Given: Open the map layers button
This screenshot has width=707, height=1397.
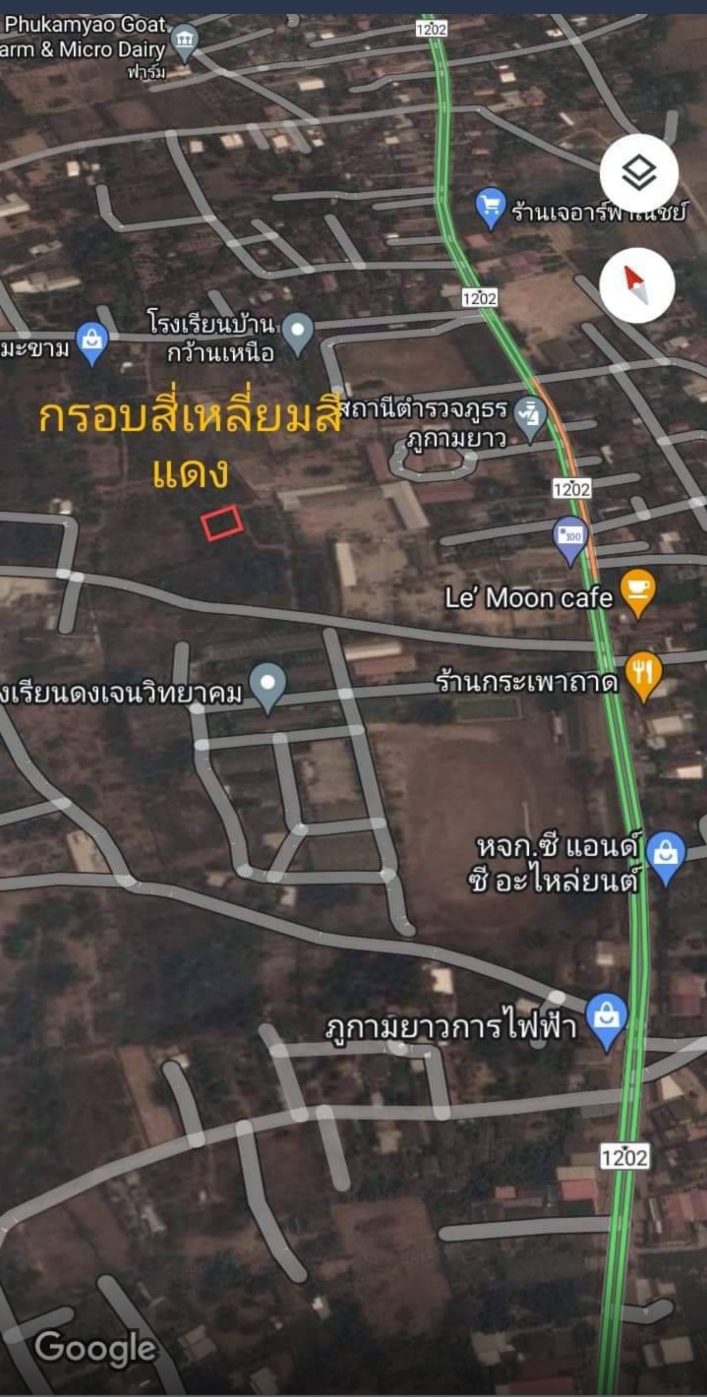Looking at the screenshot, I should click(639, 174).
